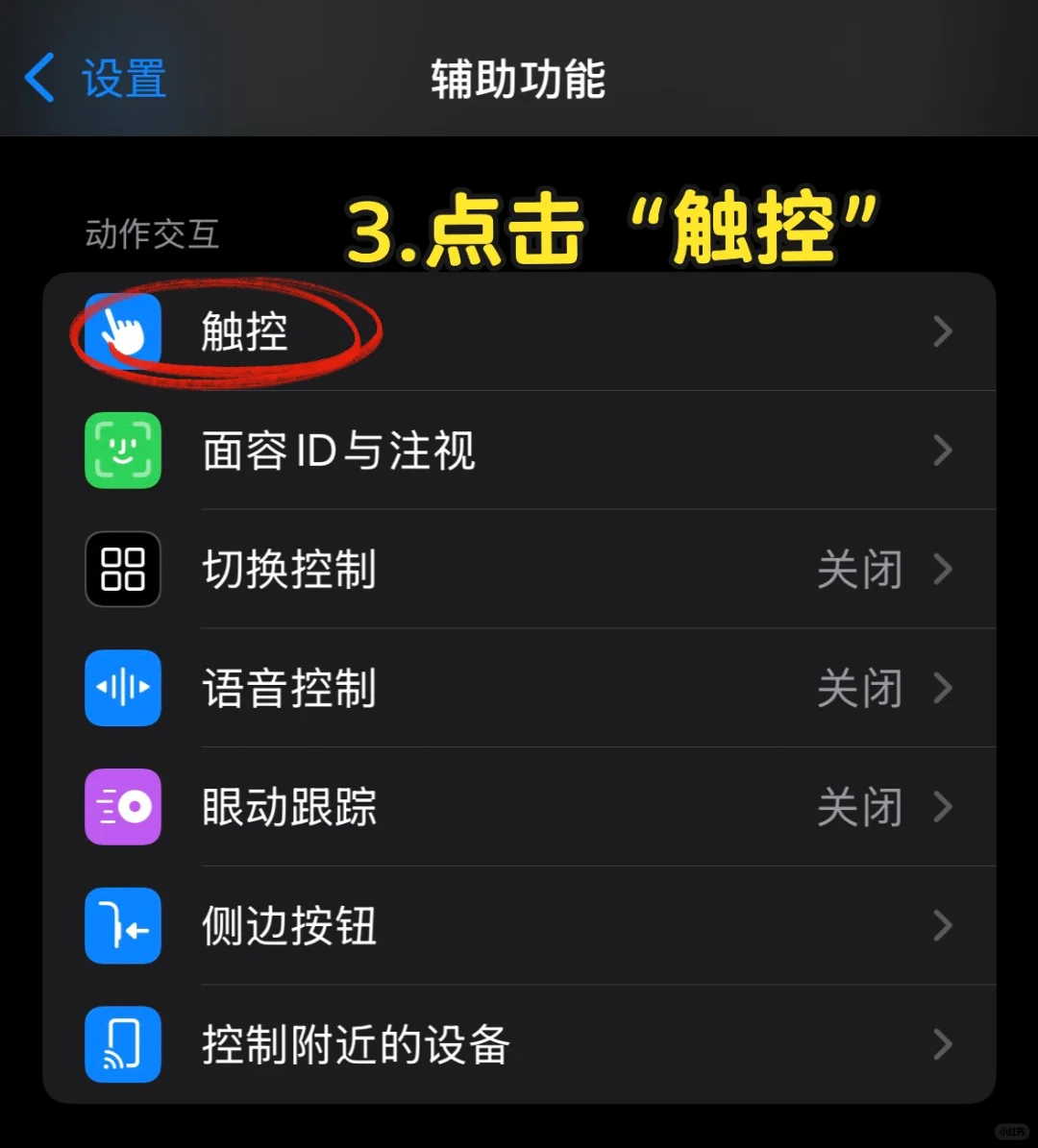Tap the purple 眼动跟踪 eye icon
The height and width of the screenshot is (1148, 1038).
(122, 808)
